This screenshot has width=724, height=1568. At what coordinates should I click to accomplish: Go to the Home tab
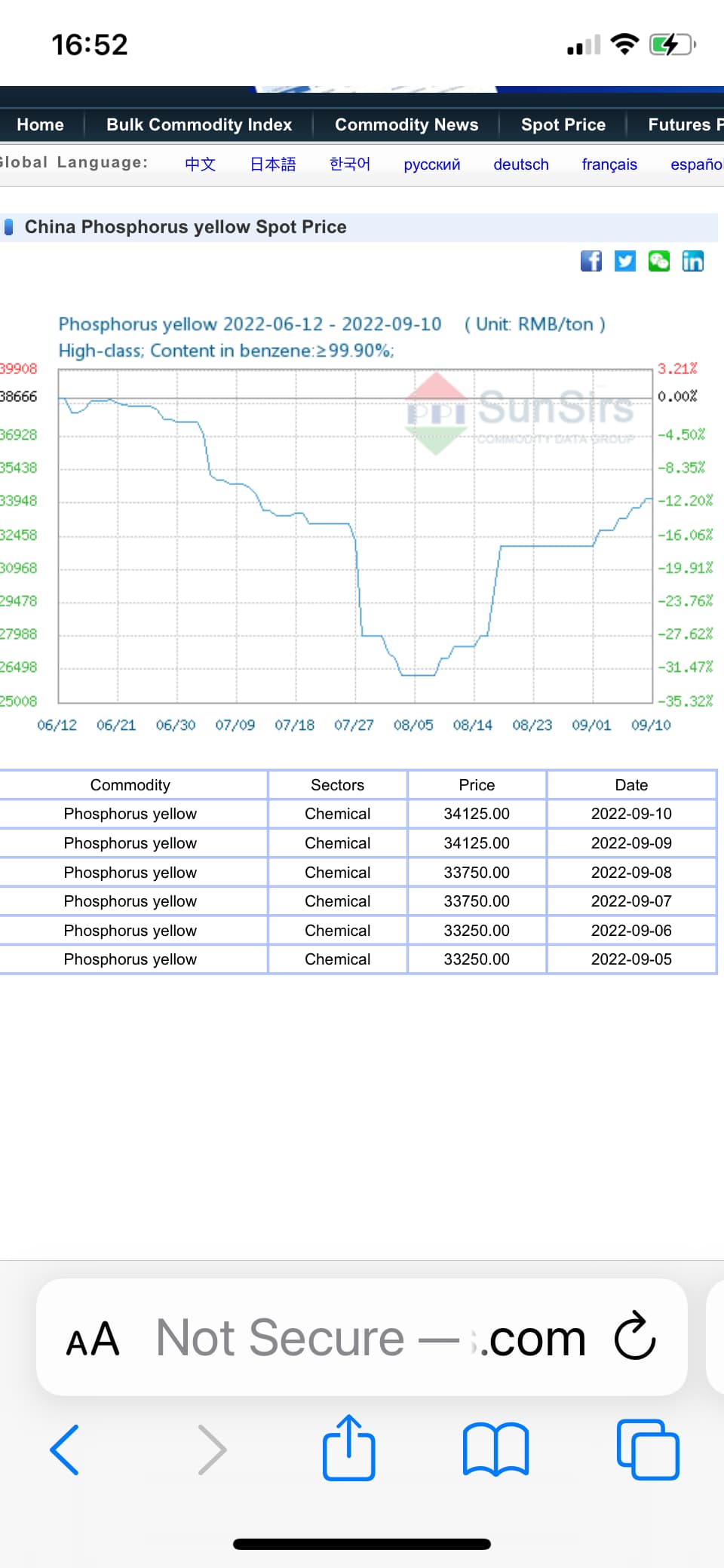point(40,125)
